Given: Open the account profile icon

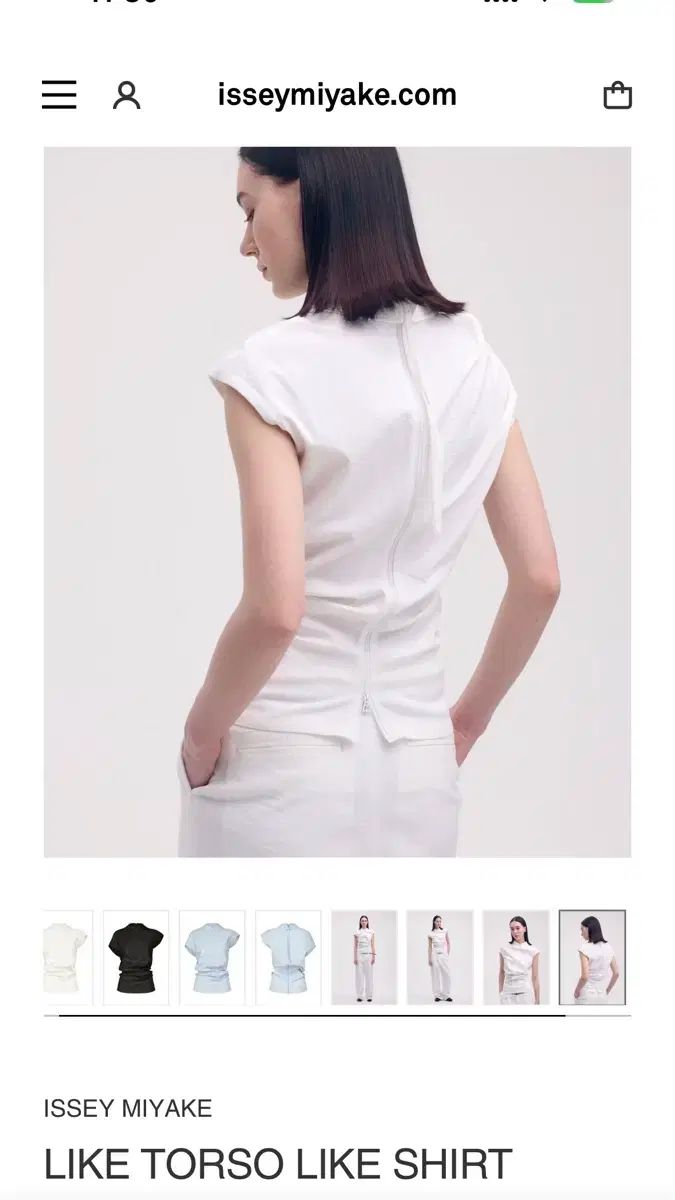Looking at the screenshot, I should [126, 95].
